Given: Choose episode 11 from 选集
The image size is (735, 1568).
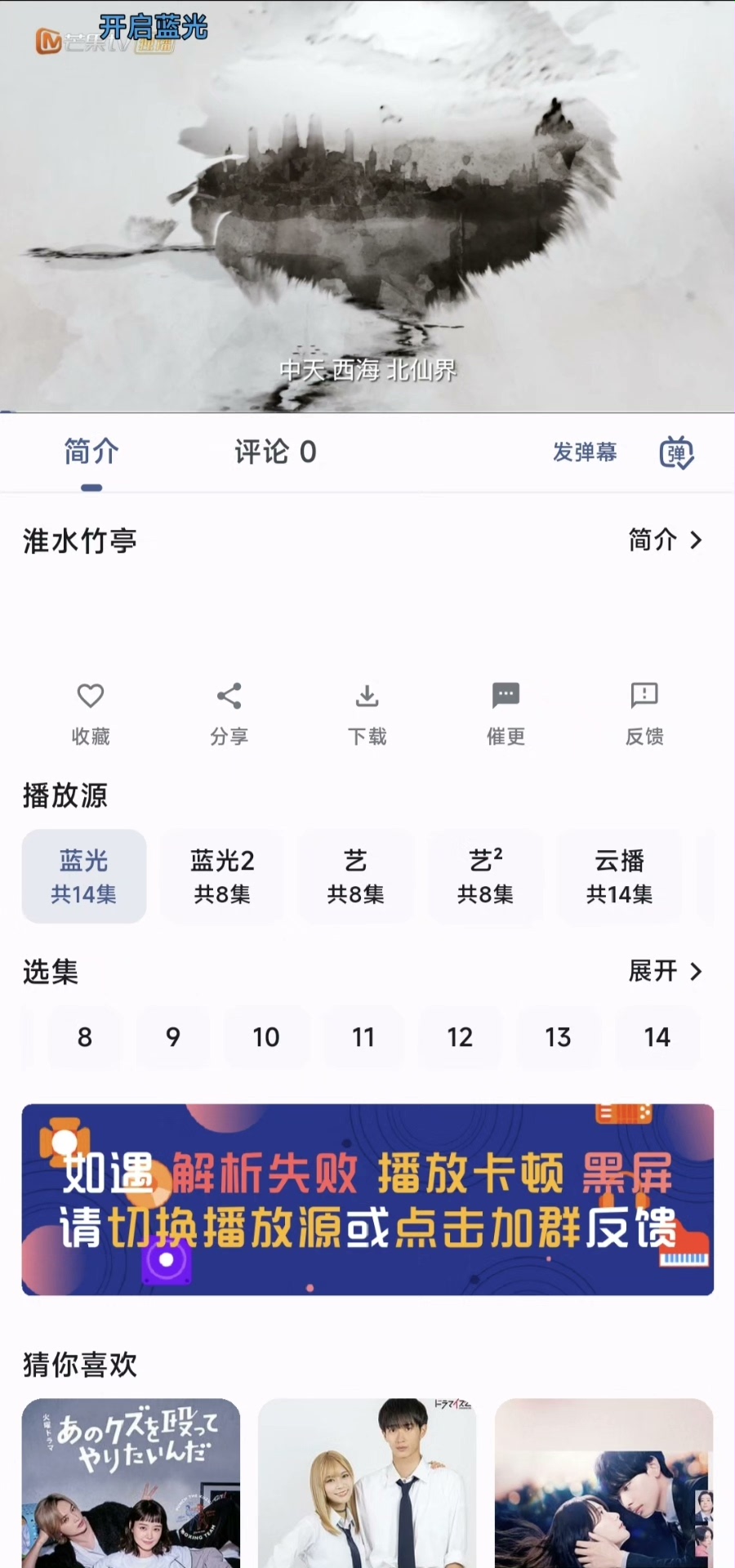Looking at the screenshot, I should click(363, 1037).
